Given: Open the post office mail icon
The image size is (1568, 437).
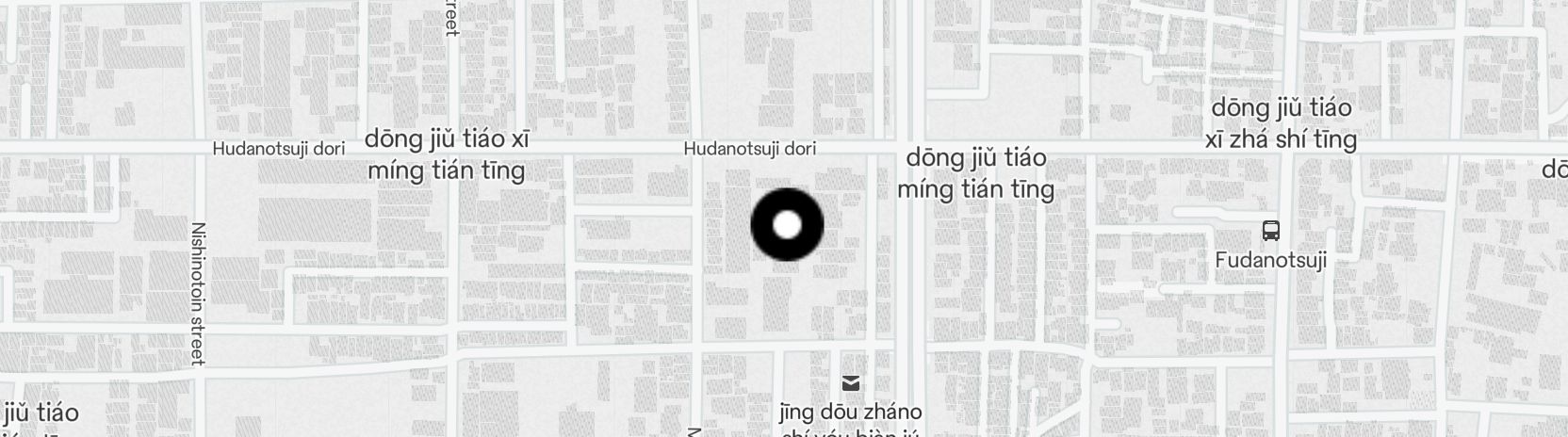Looking at the screenshot, I should (851, 382).
